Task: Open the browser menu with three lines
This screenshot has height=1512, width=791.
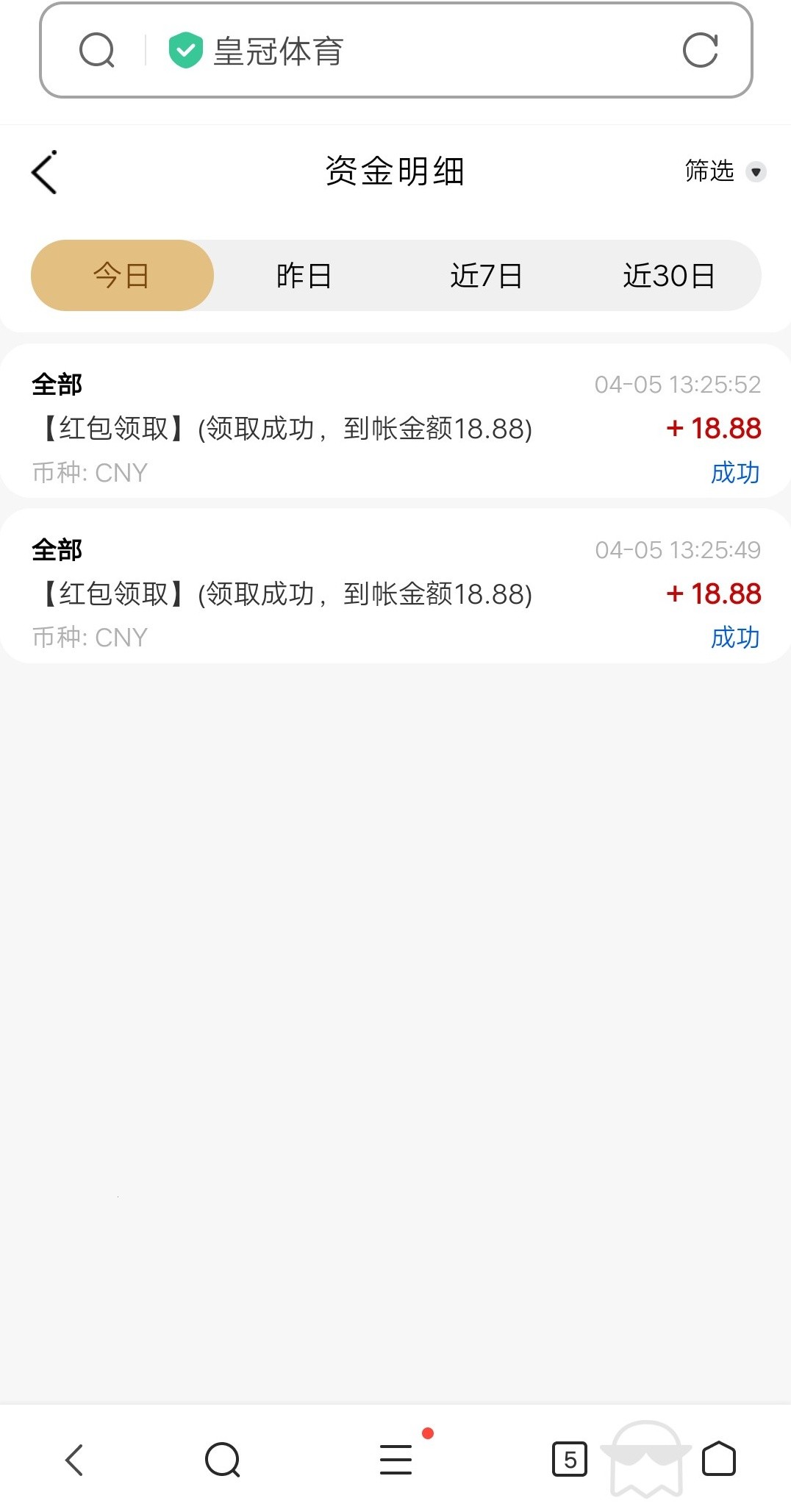Action: [x=395, y=1459]
